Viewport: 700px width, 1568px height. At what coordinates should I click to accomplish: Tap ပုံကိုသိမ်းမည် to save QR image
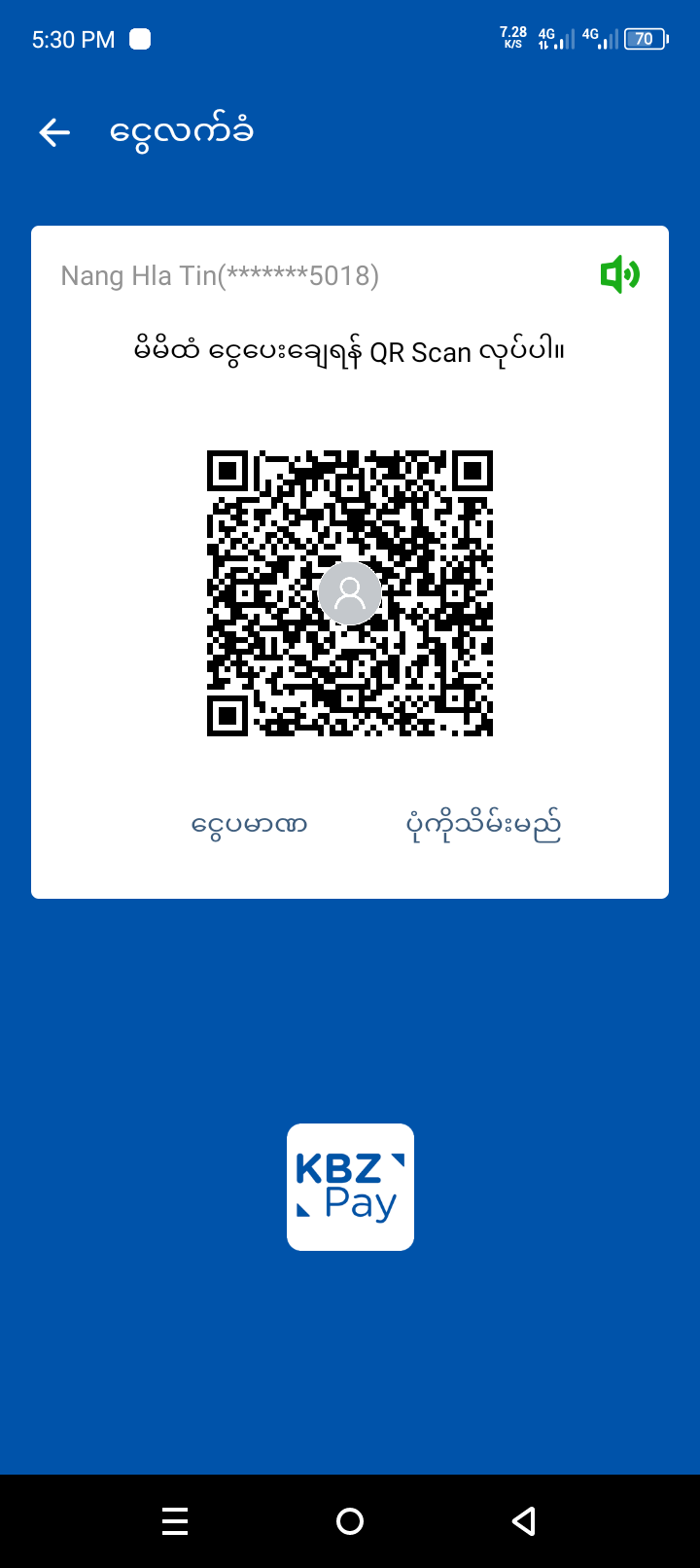483,826
